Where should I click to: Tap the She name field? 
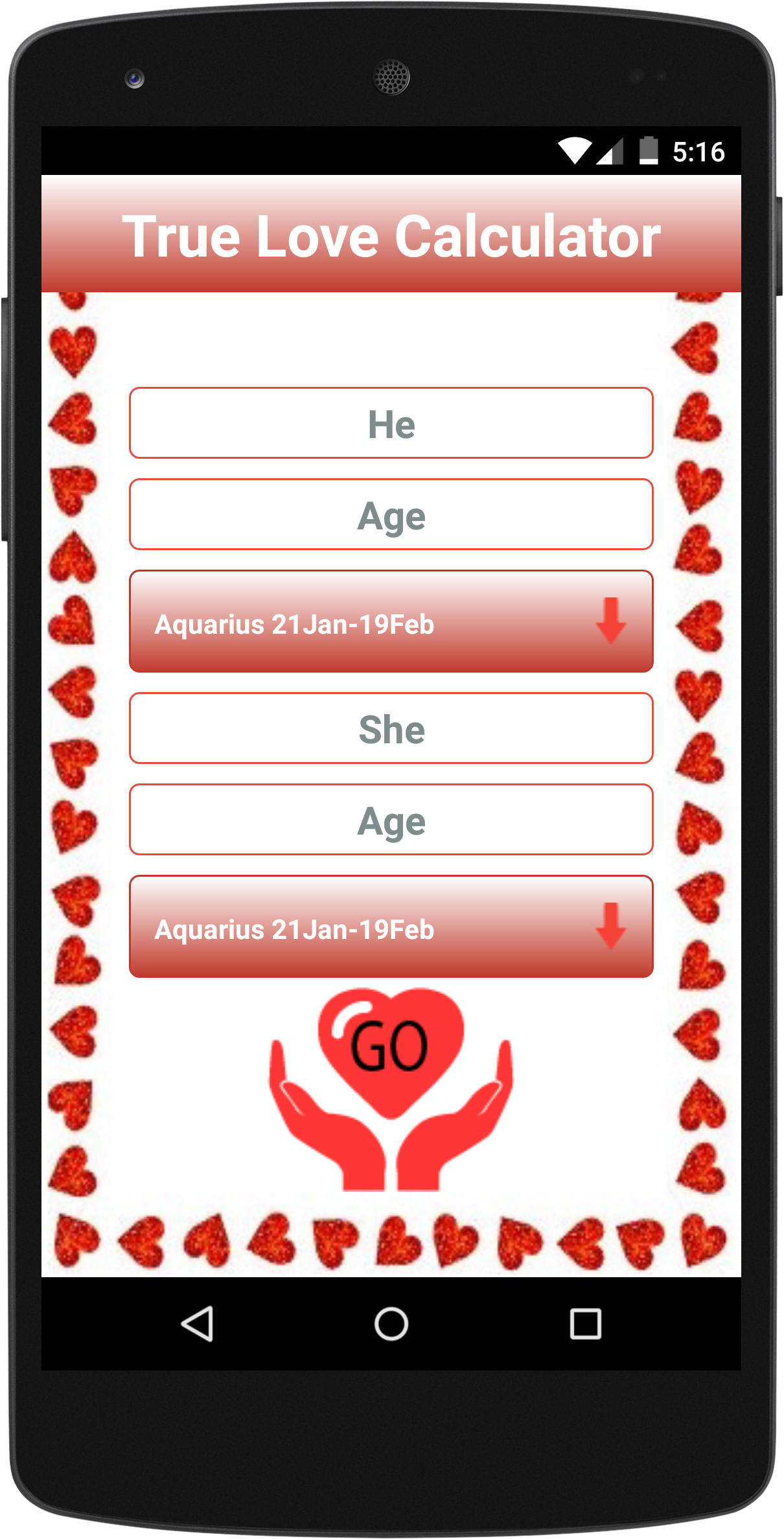point(391,728)
